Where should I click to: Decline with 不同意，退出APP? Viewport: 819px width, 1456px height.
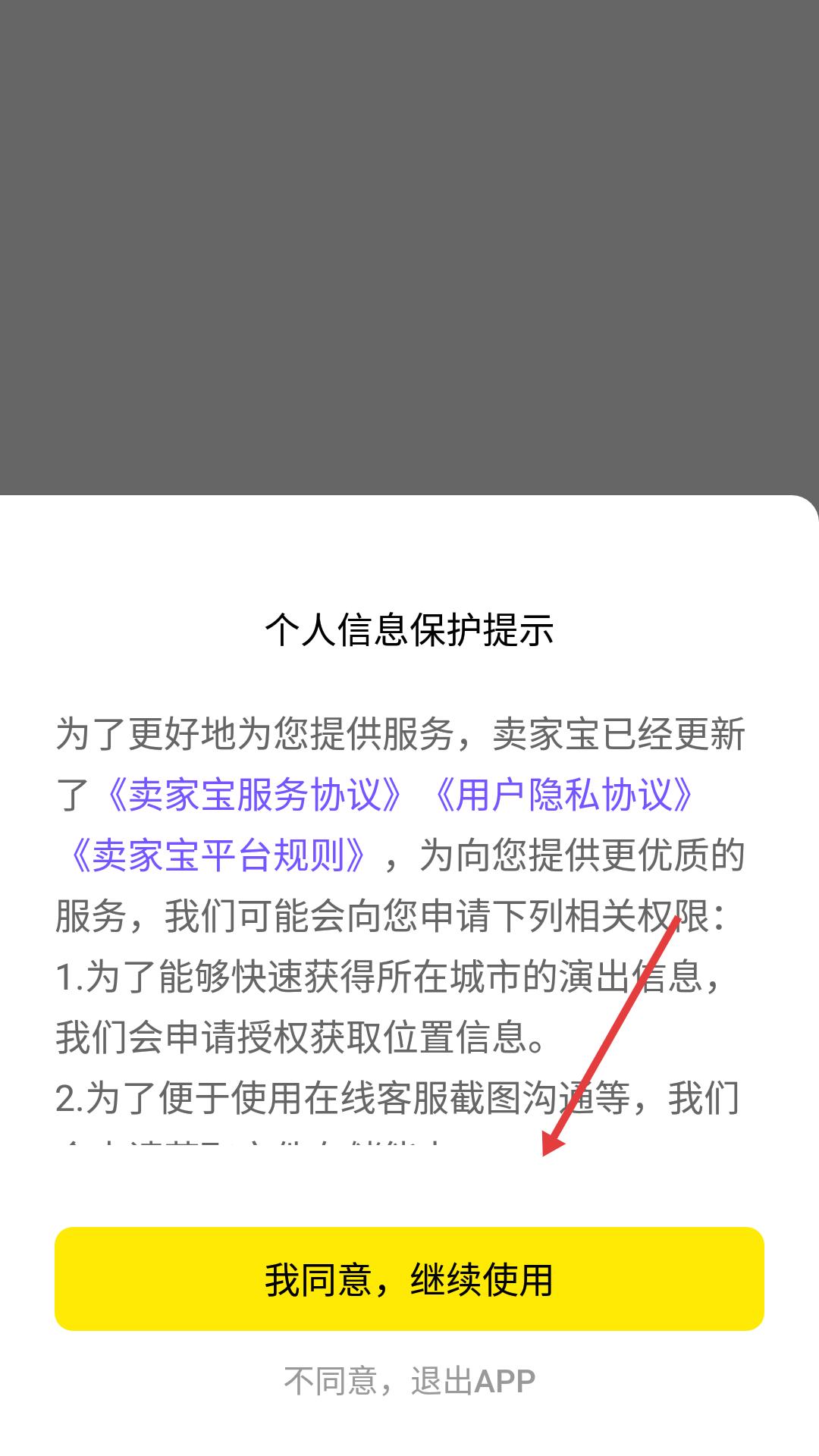[x=409, y=1381]
